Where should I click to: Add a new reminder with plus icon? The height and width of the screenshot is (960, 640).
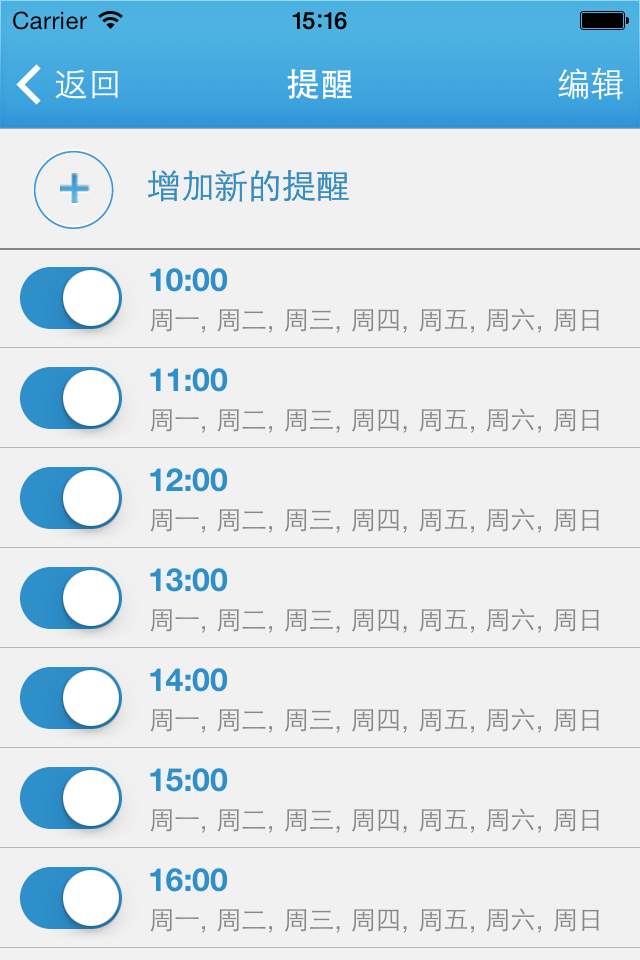(74, 189)
